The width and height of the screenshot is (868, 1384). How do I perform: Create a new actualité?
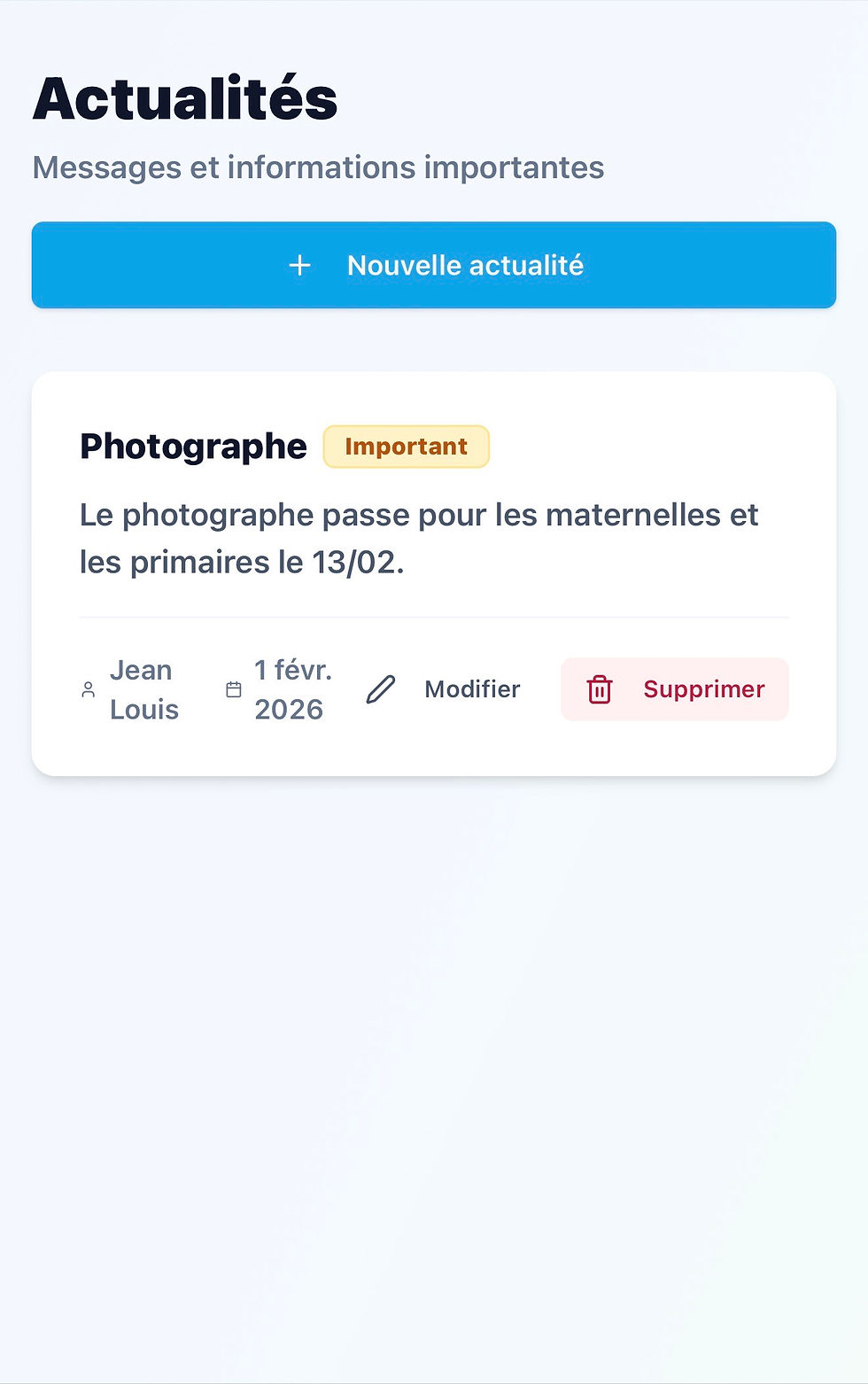point(434,265)
